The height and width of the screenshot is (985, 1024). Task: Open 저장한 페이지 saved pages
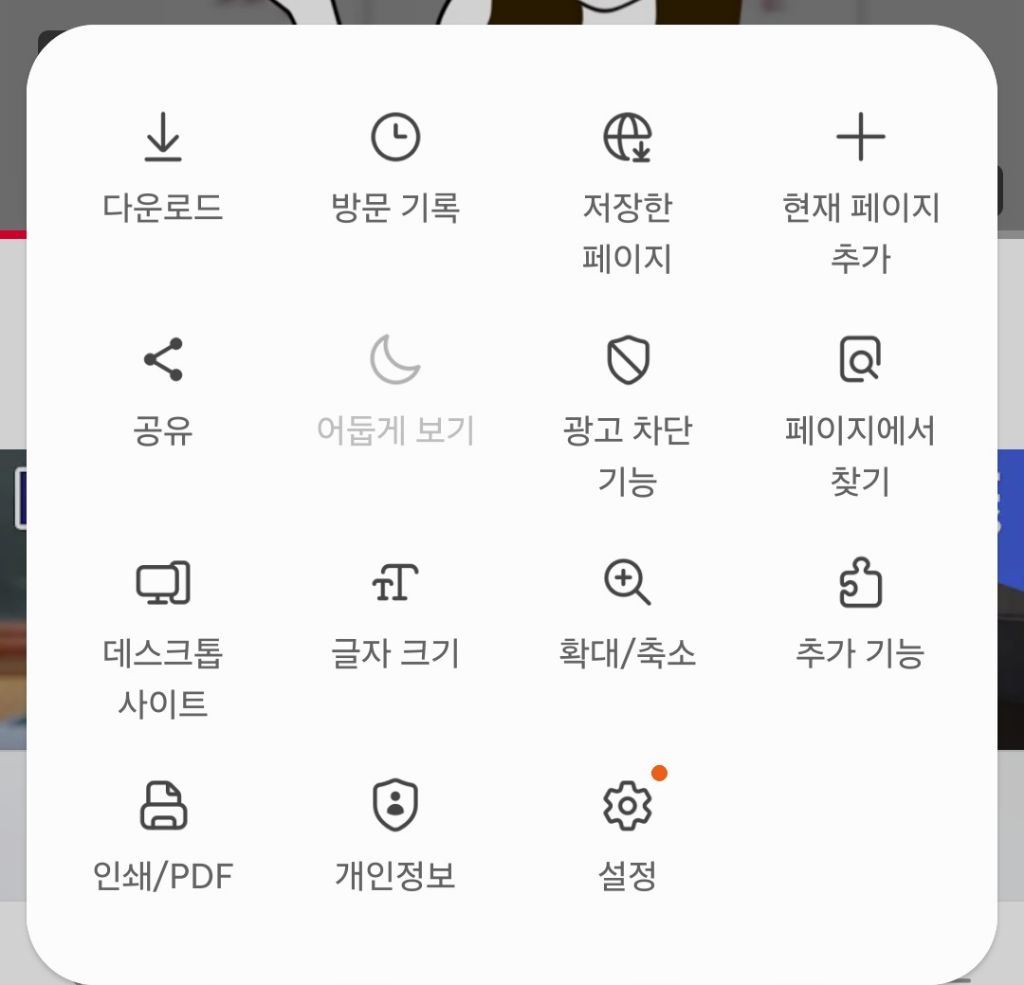point(627,190)
